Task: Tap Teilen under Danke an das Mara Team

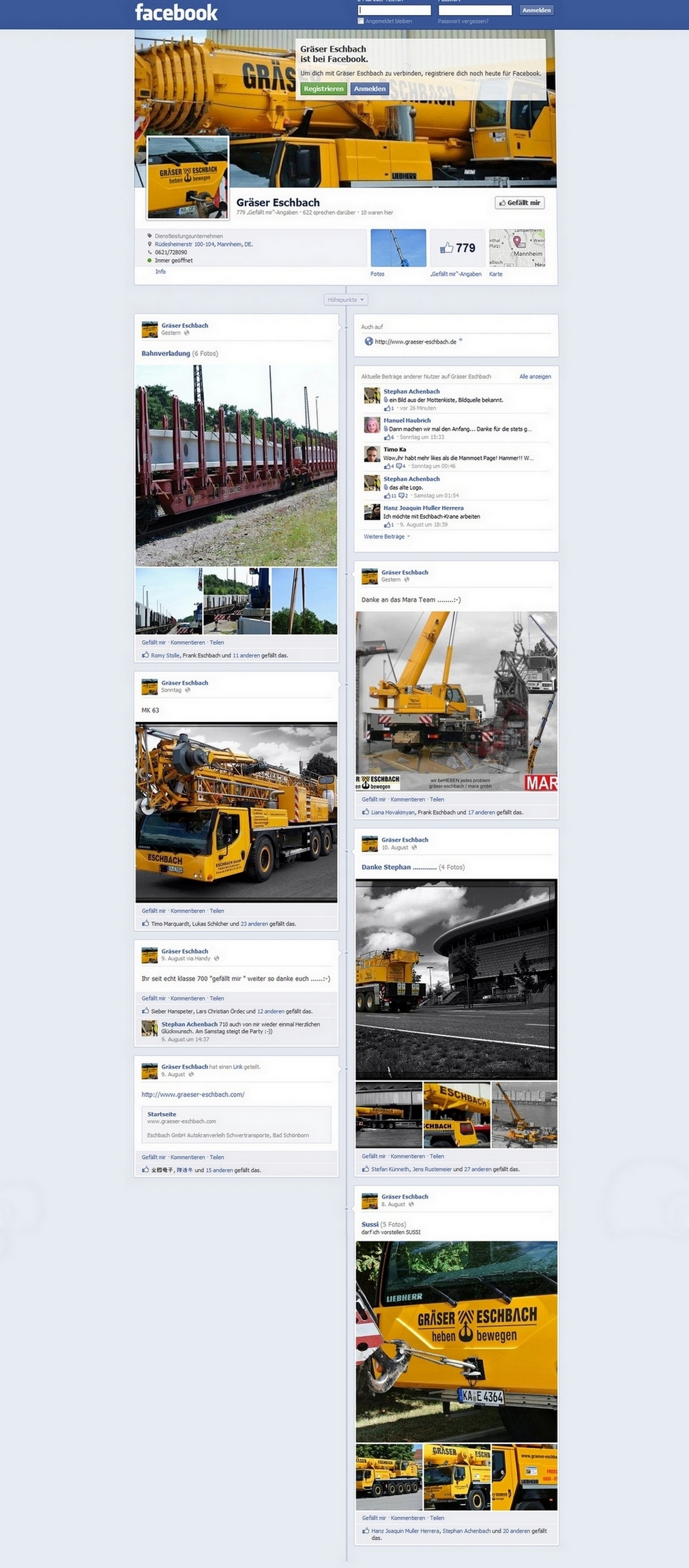Action: (x=437, y=799)
